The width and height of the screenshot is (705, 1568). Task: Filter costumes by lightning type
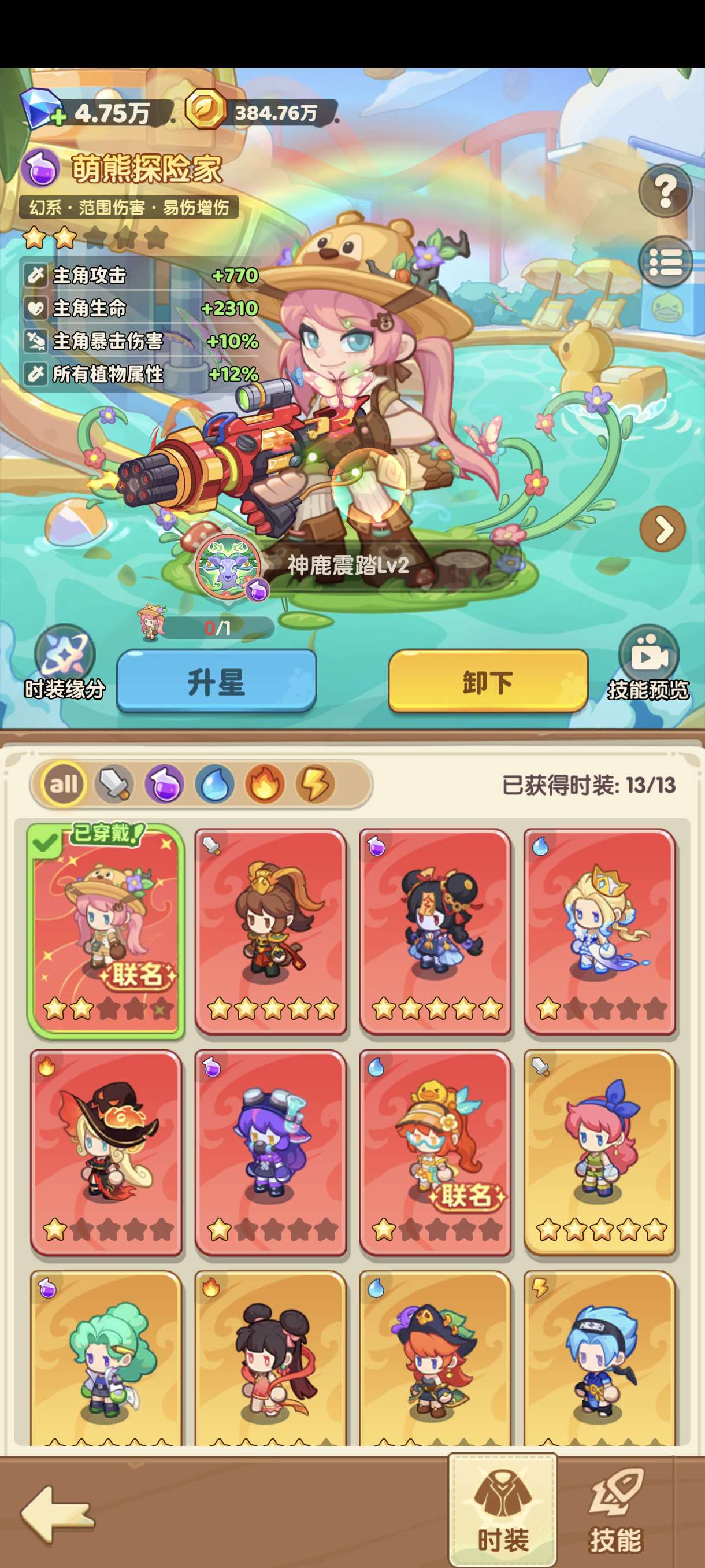pyautogui.click(x=315, y=784)
